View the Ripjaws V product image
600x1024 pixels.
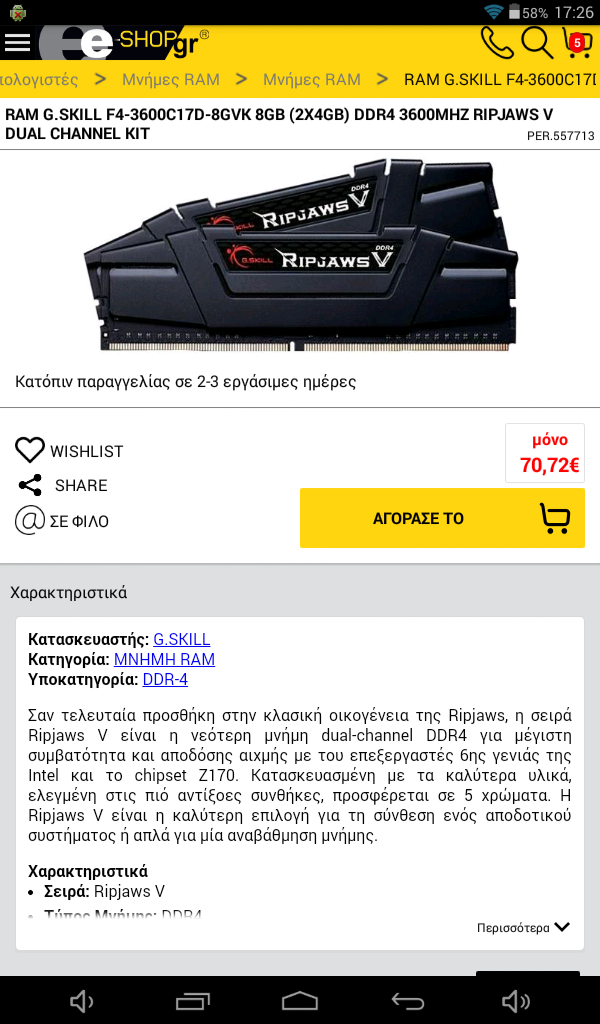pos(300,256)
